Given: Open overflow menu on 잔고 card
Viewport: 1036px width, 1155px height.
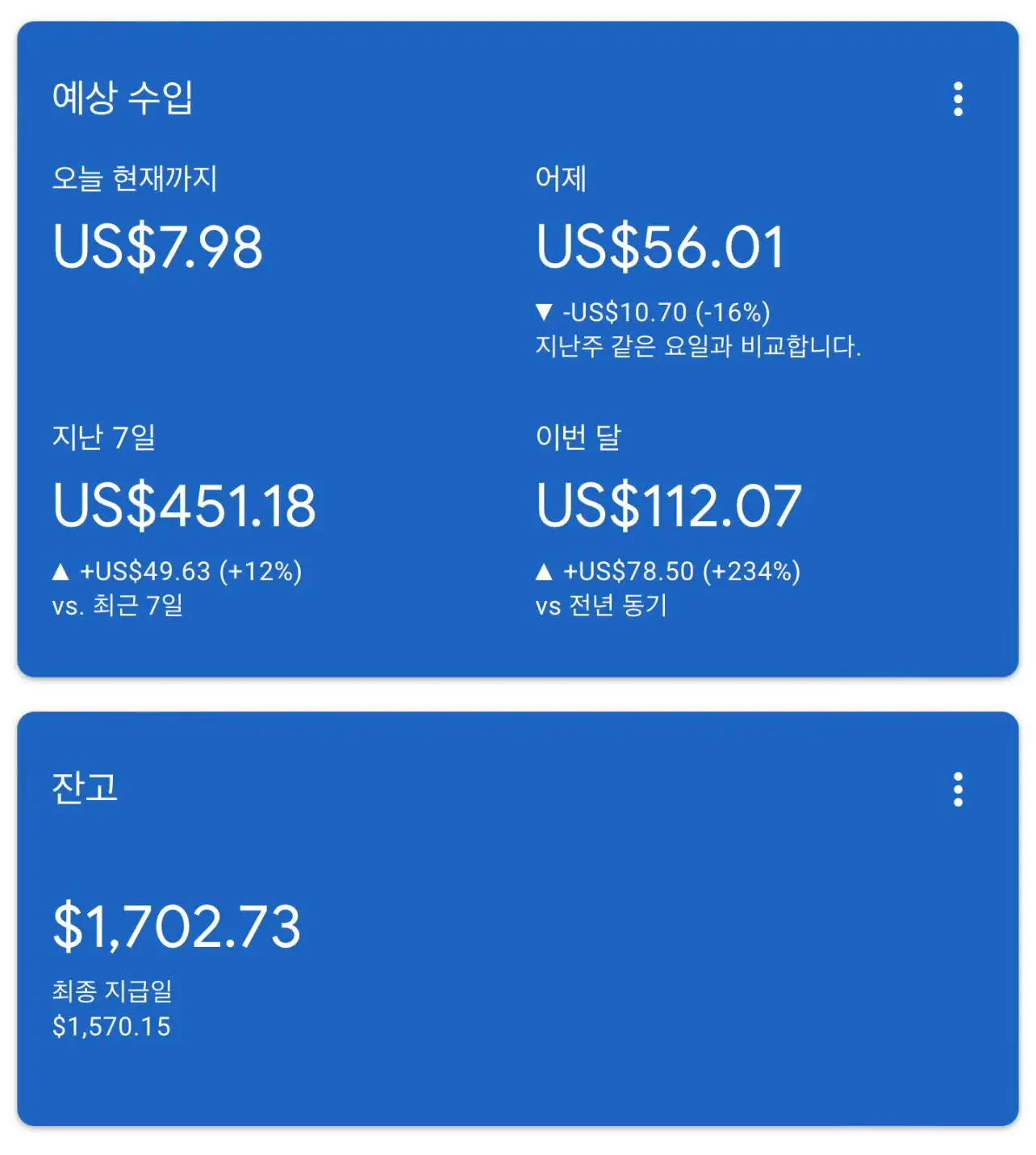Looking at the screenshot, I should click(958, 789).
